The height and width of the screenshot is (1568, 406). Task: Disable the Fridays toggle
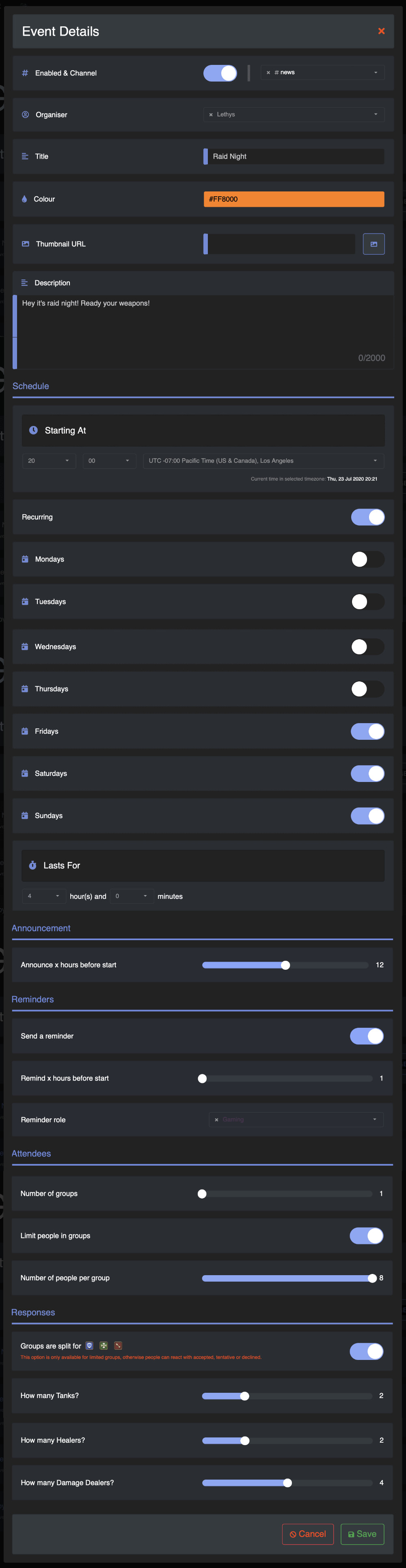(x=367, y=731)
